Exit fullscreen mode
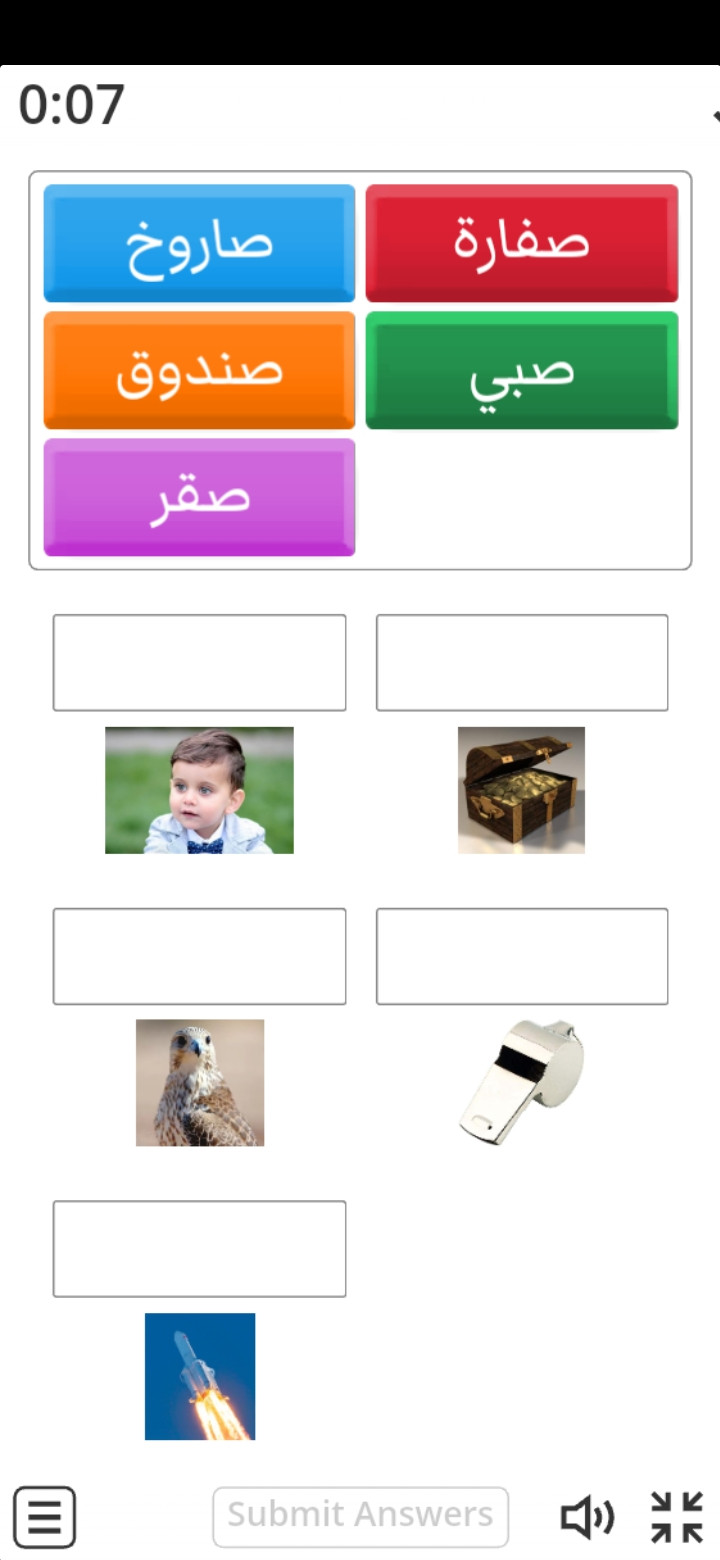Image resolution: width=720 pixels, height=1560 pixels. [677, 1517]
